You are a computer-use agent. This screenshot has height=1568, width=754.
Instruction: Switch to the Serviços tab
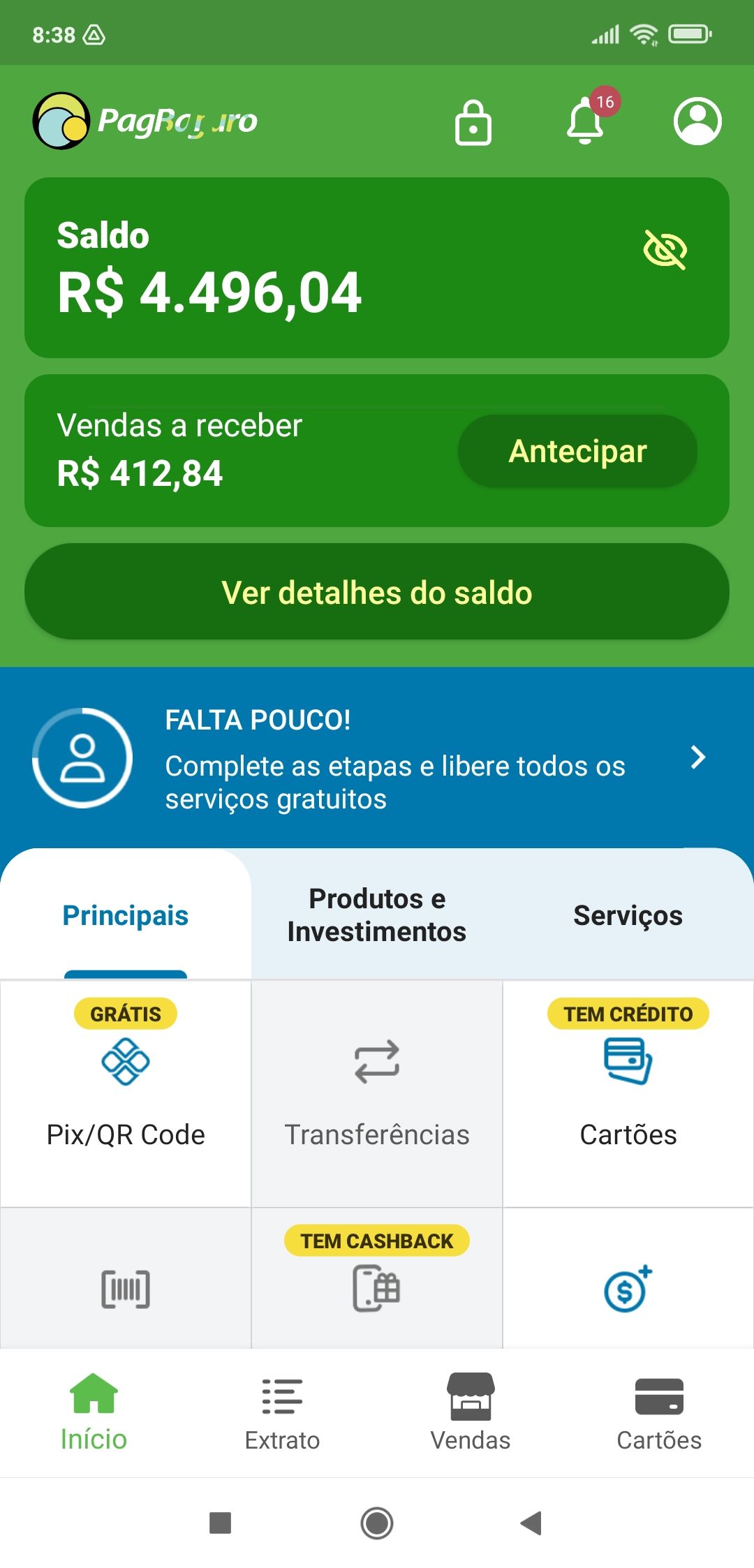pyautogui.click(x=628, y=915)
